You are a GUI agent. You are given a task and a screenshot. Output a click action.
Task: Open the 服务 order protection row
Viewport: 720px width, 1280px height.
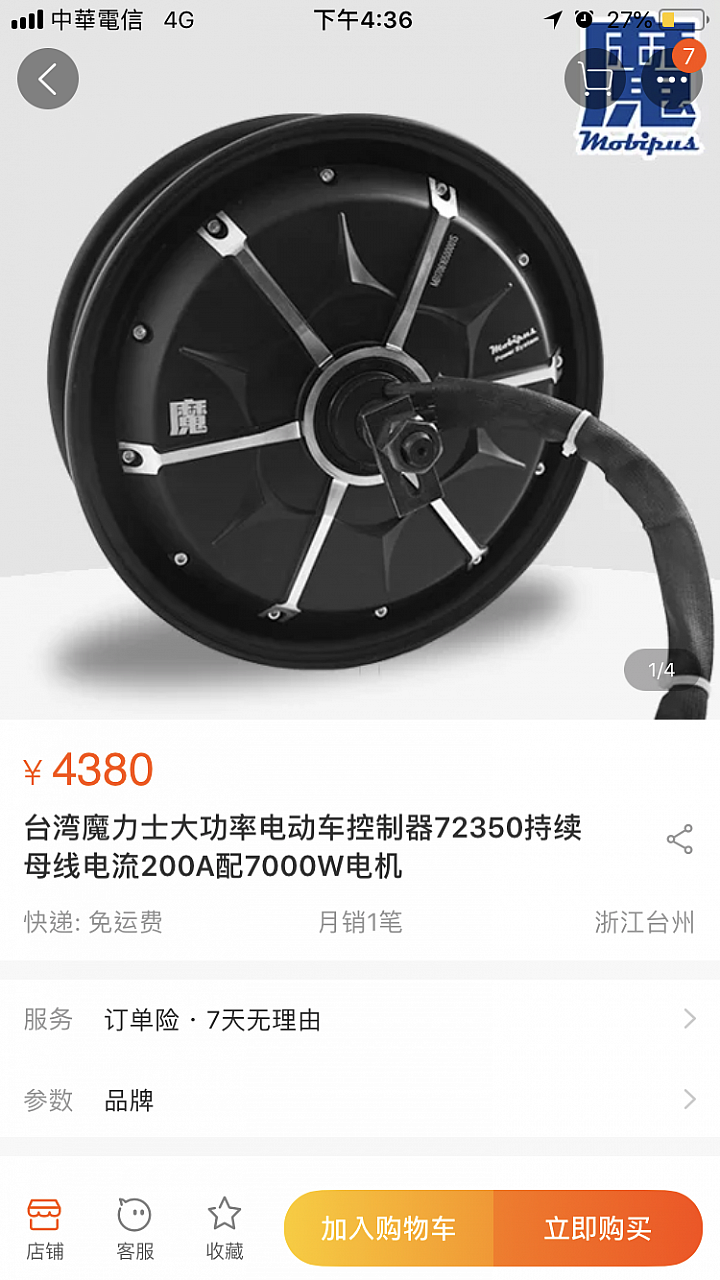pos(360,1020)
